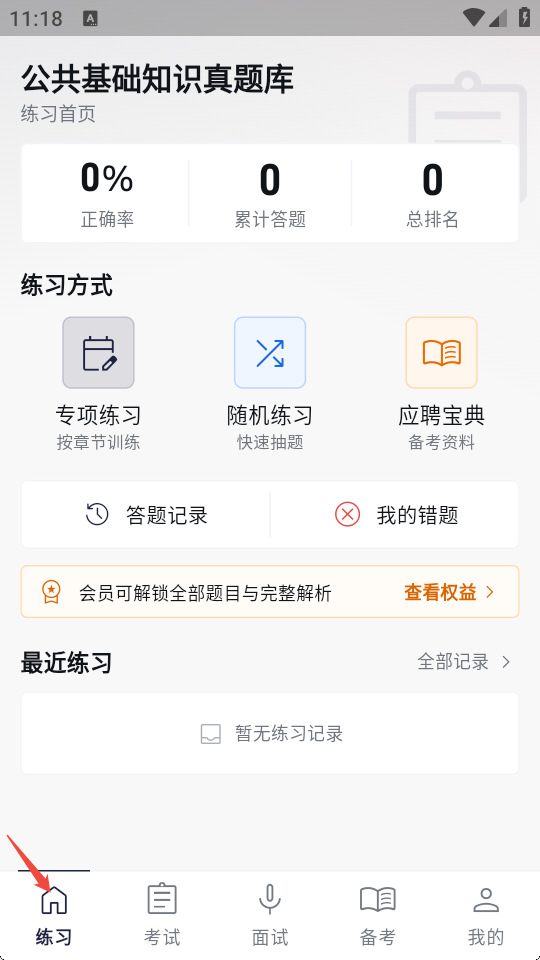Image resolution: width=540 pixels, height=960 pixels.
Task: Tap 查看权益 on the member banner
Action: 449,592
